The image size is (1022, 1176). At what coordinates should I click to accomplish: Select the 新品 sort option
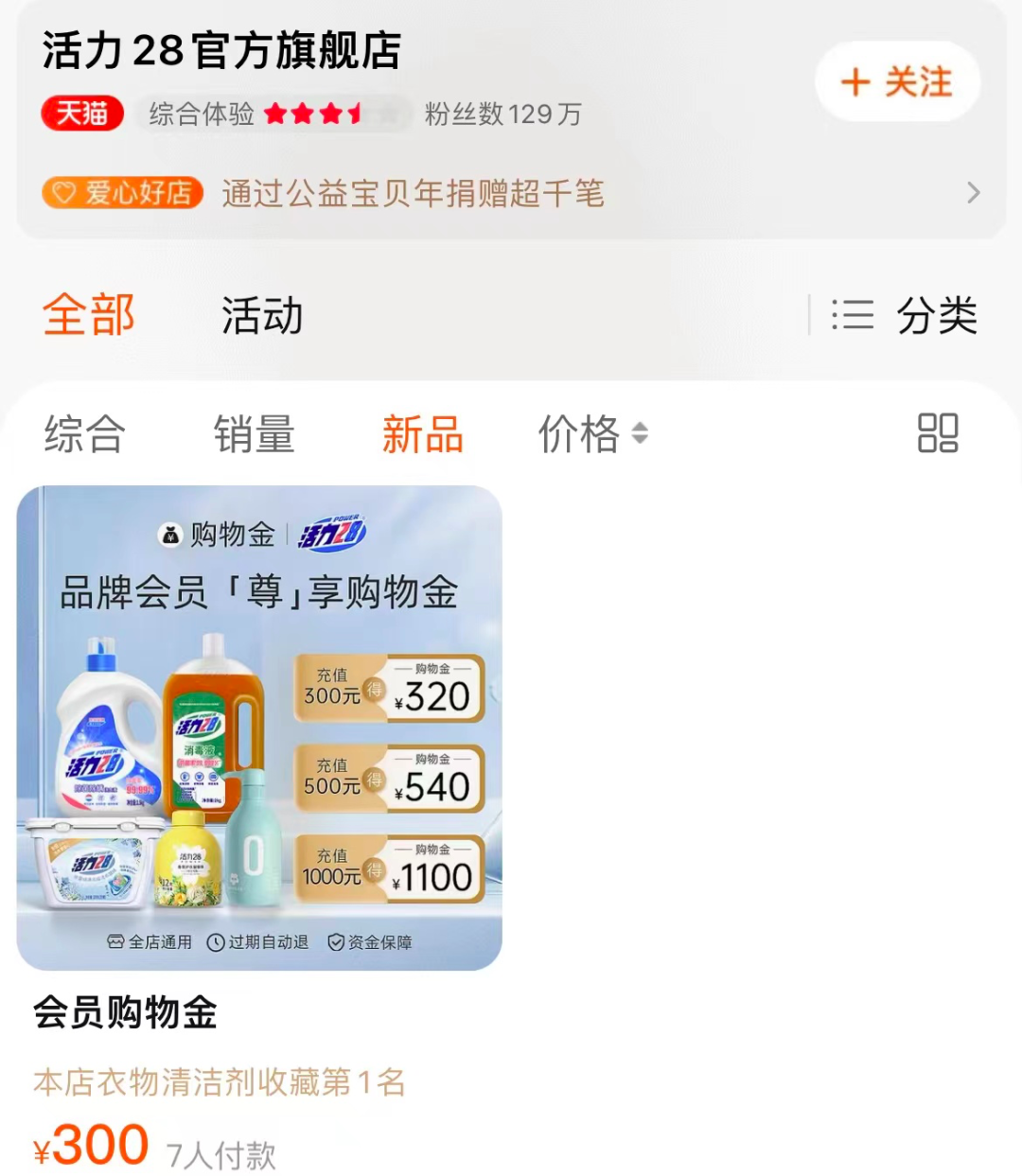422,434
